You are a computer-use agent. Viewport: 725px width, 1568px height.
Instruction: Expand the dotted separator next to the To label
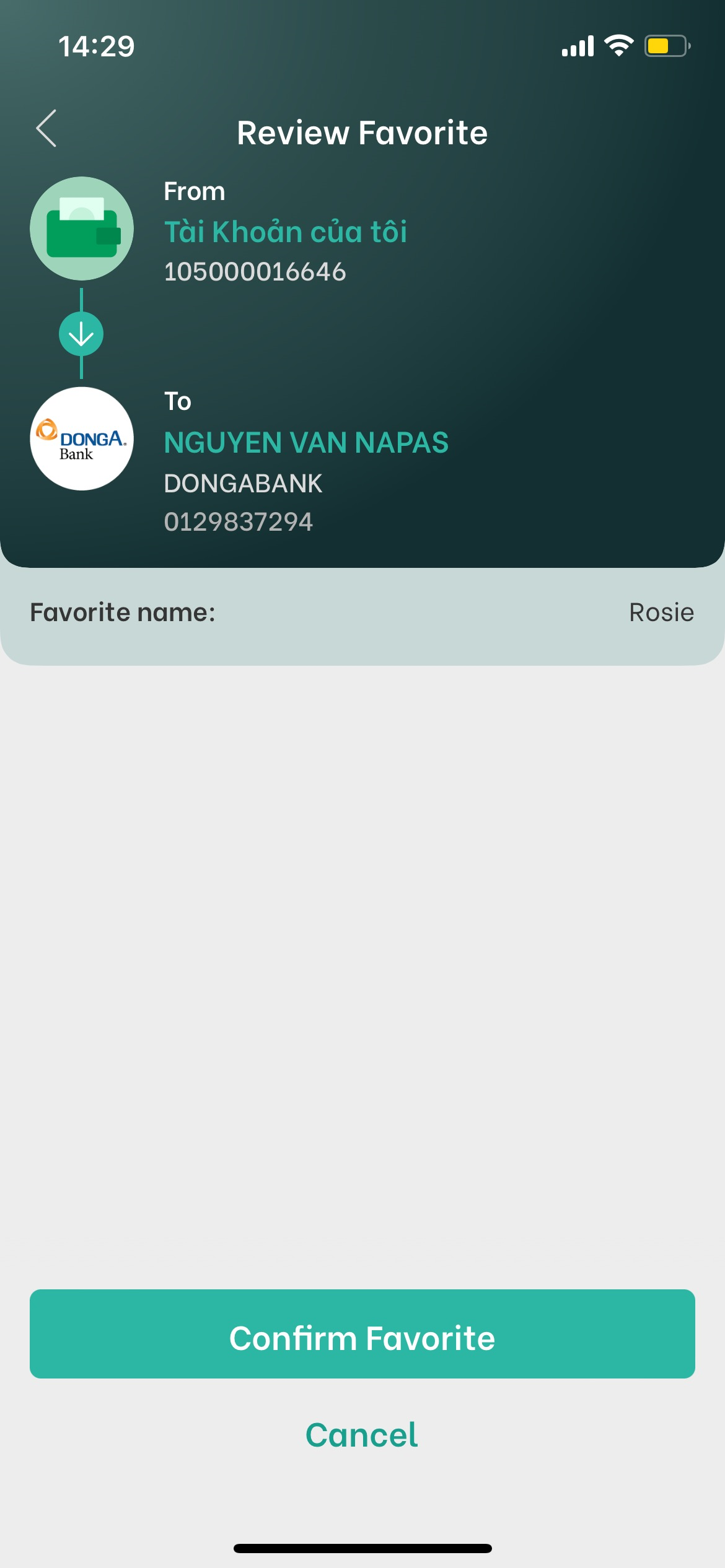pyautogui.click(x=362, y=403)
